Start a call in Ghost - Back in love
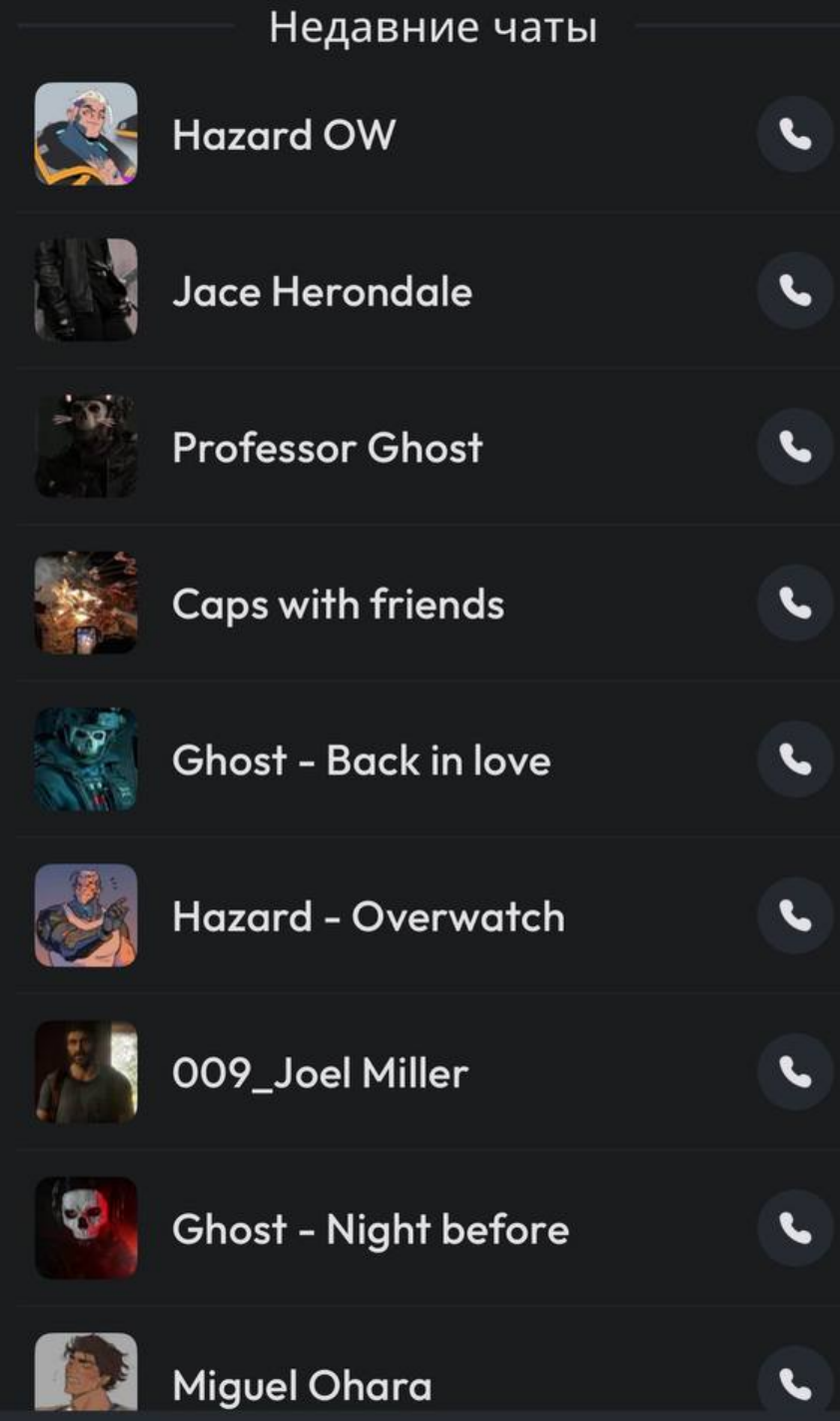840x1421 pixels. tap(795, 760)
